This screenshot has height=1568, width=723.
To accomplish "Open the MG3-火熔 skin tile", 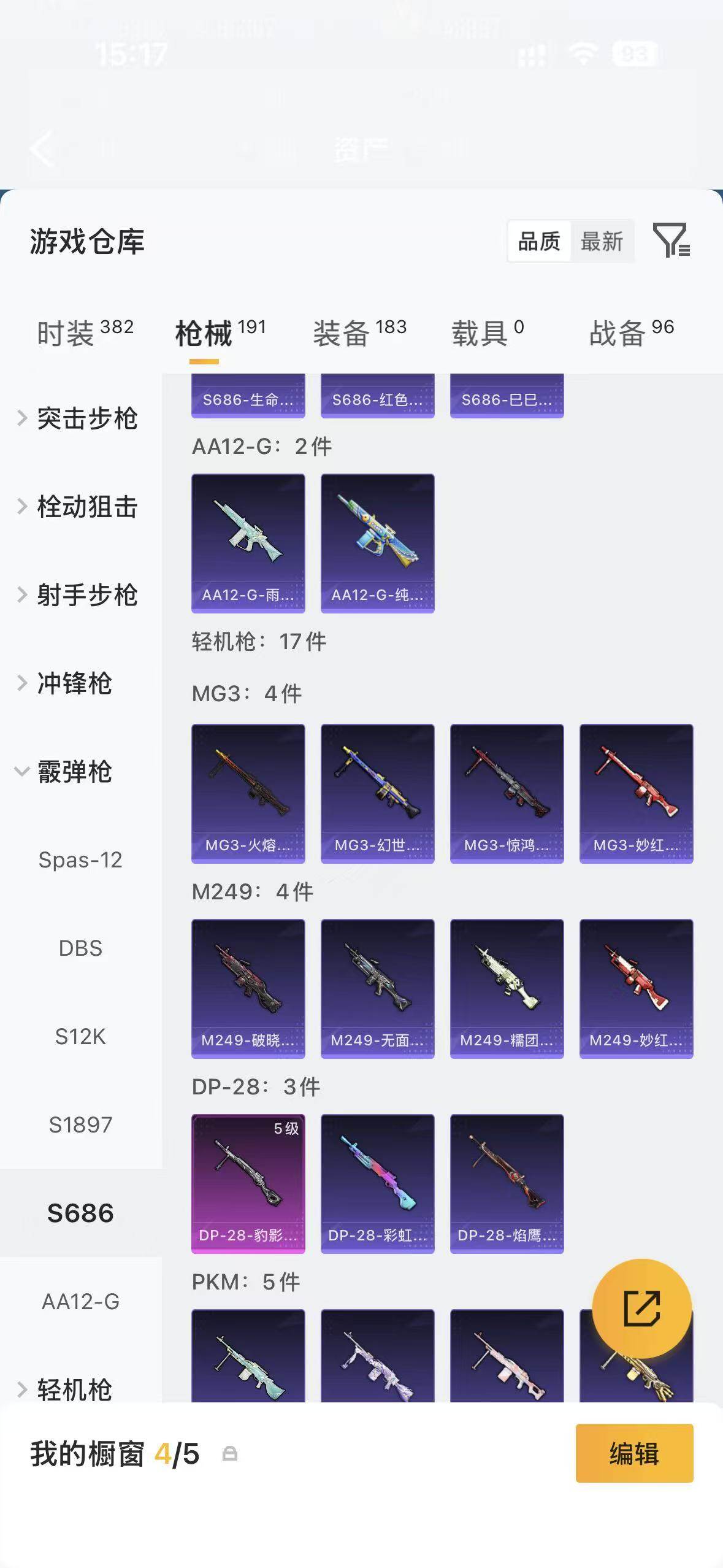I will (x=248, y=793).
